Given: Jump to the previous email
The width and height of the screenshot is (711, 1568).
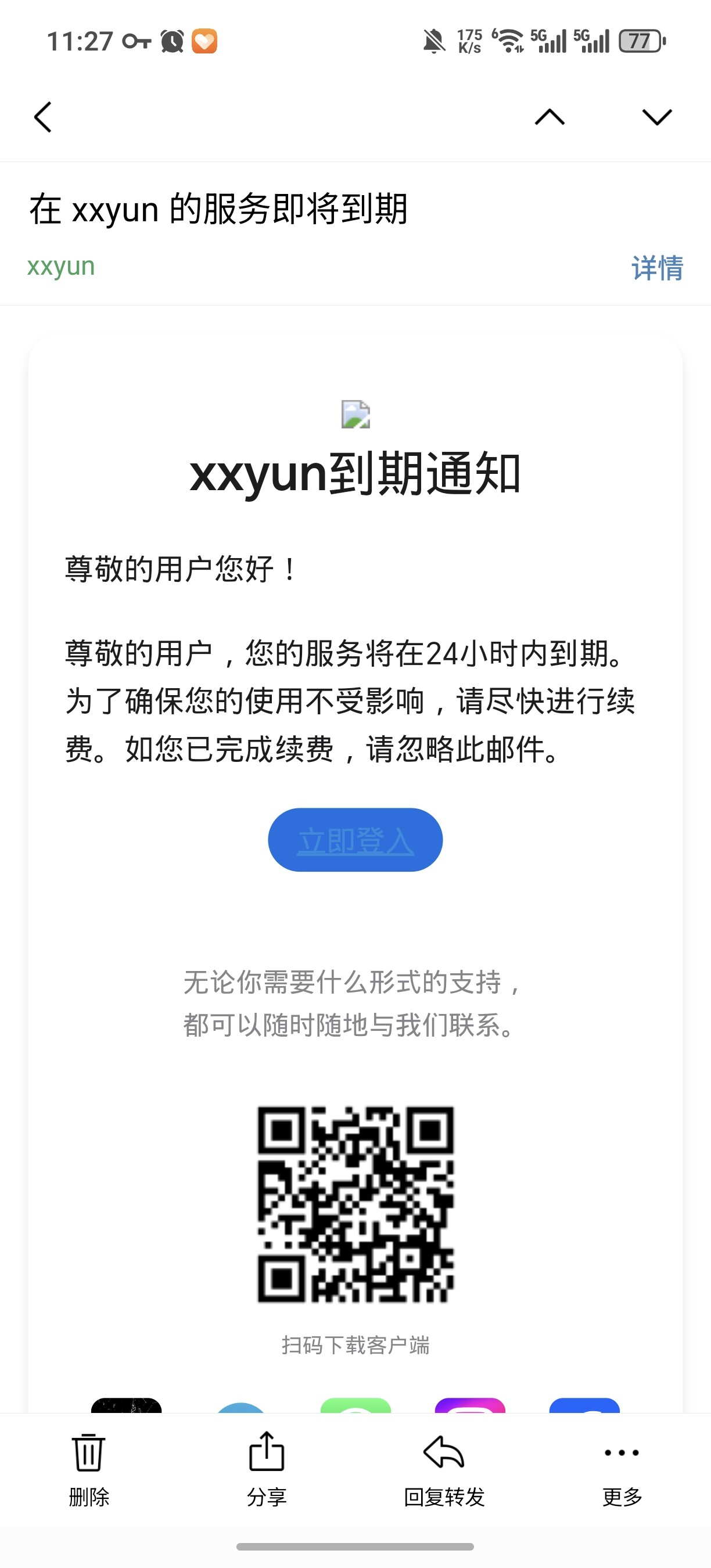Looking at the screenshot, I should click(549, 117).
